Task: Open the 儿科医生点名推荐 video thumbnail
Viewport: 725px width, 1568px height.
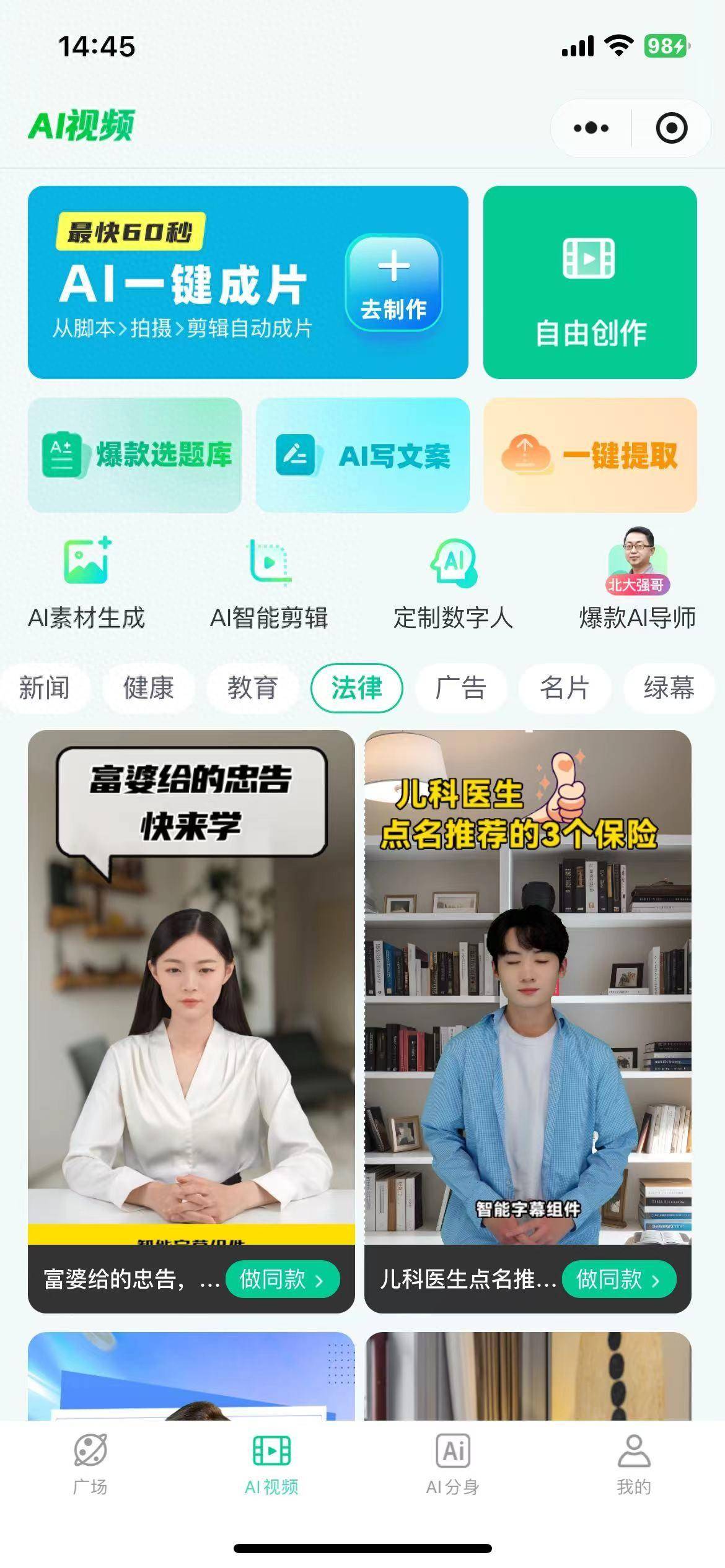Action: [530, 991]
